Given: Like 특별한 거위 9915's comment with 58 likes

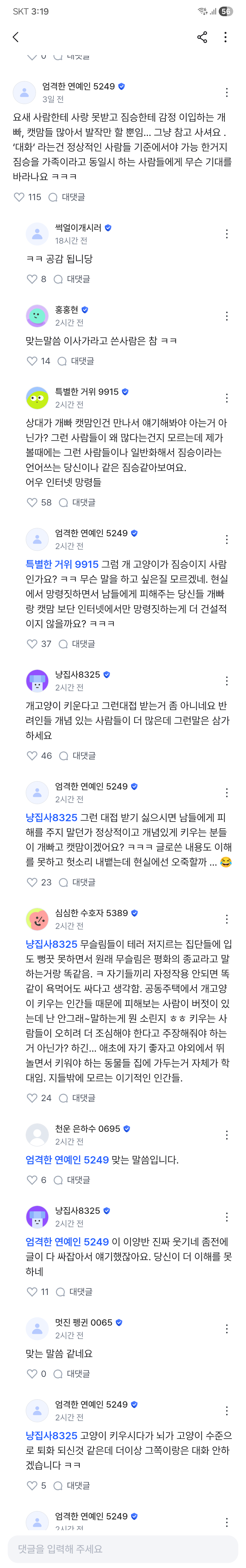Looking at the screenshot, I should (x=32, y=503).
